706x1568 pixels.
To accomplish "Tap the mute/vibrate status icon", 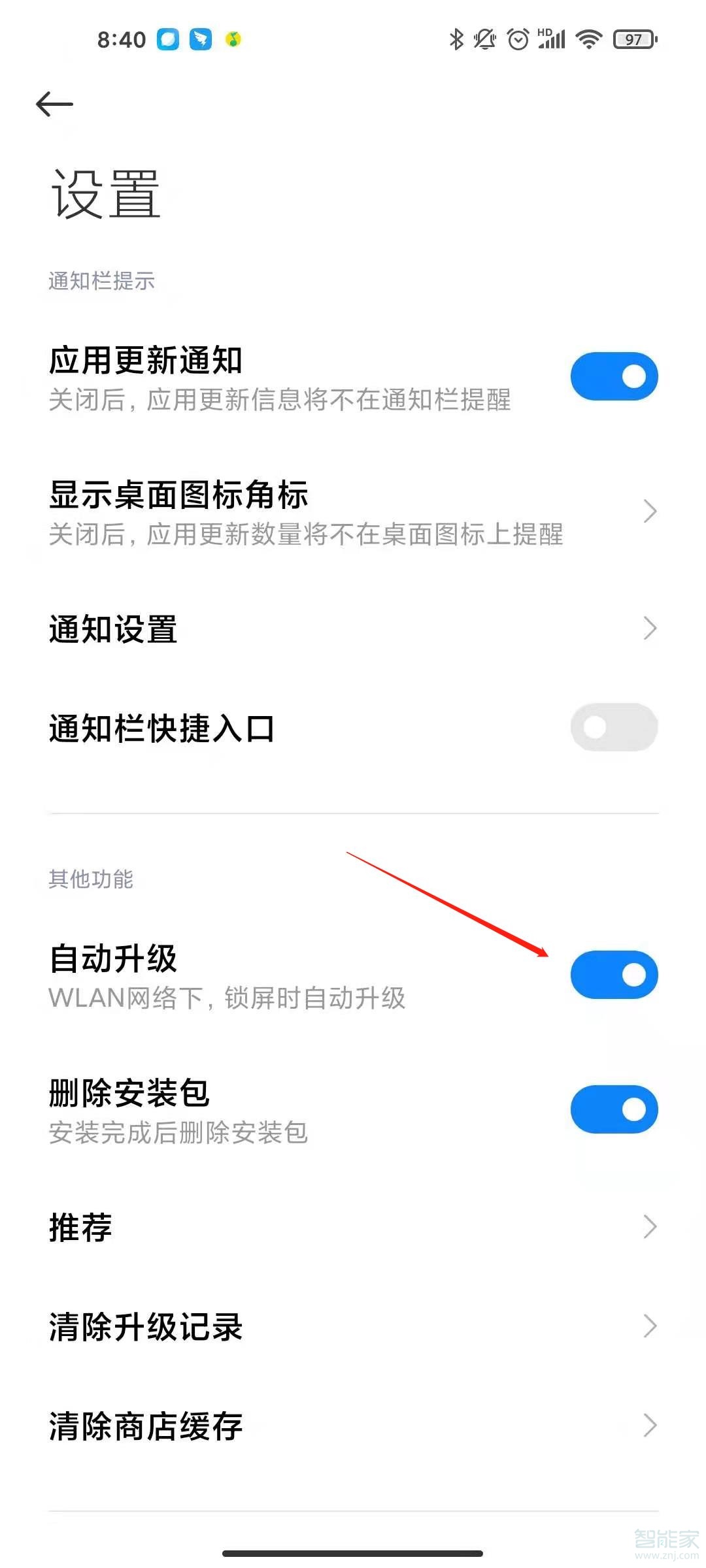I will click(484, 39).
